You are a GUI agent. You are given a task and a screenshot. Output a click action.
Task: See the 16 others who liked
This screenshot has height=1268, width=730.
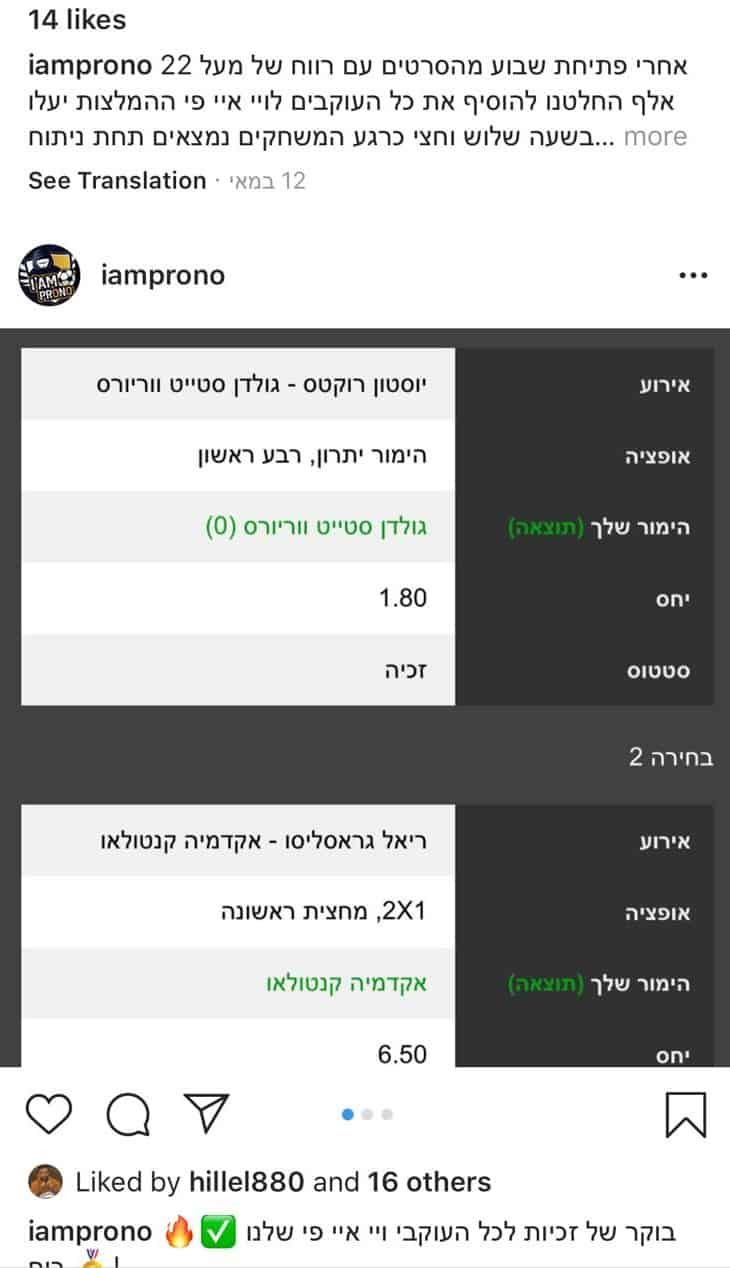point(429,1182)
